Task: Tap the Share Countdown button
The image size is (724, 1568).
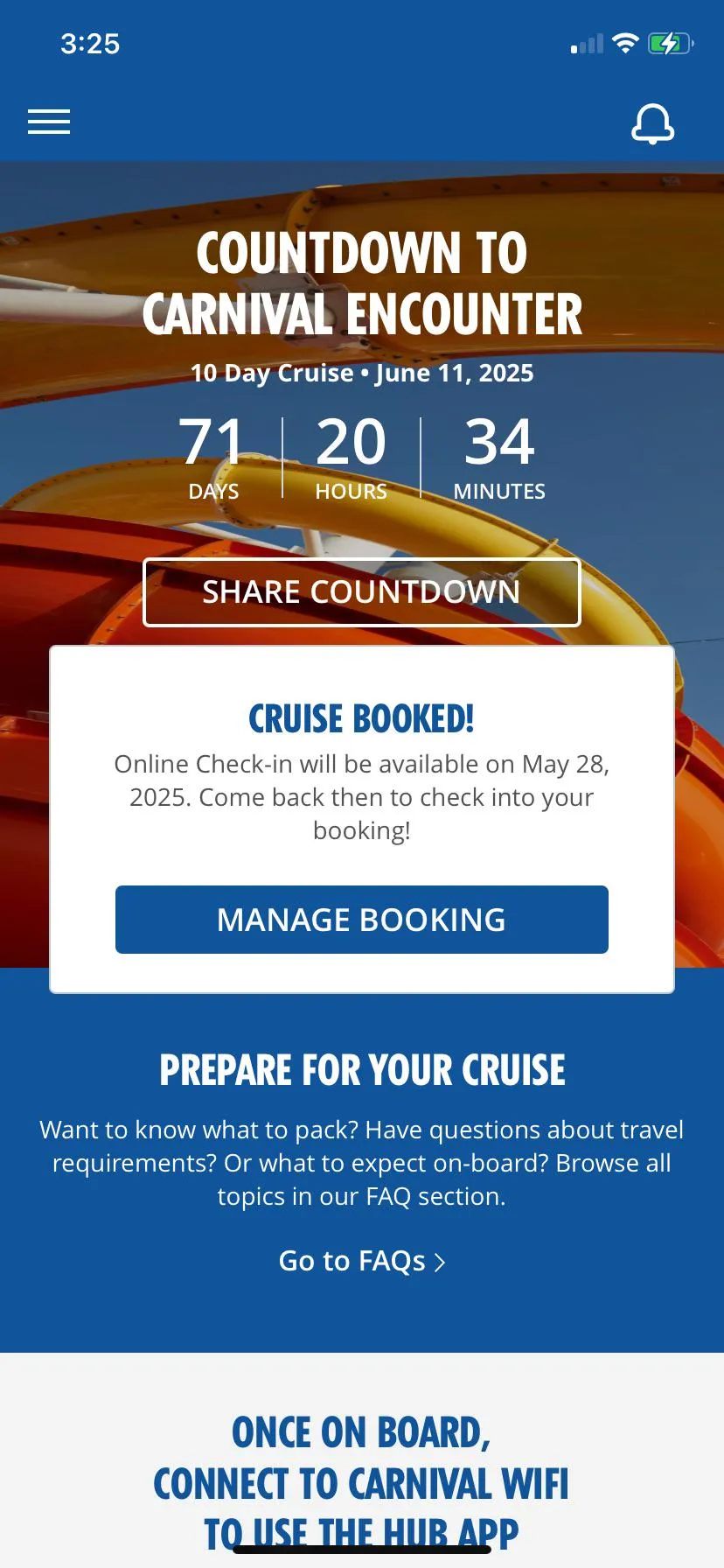Action: click(361, 592)
